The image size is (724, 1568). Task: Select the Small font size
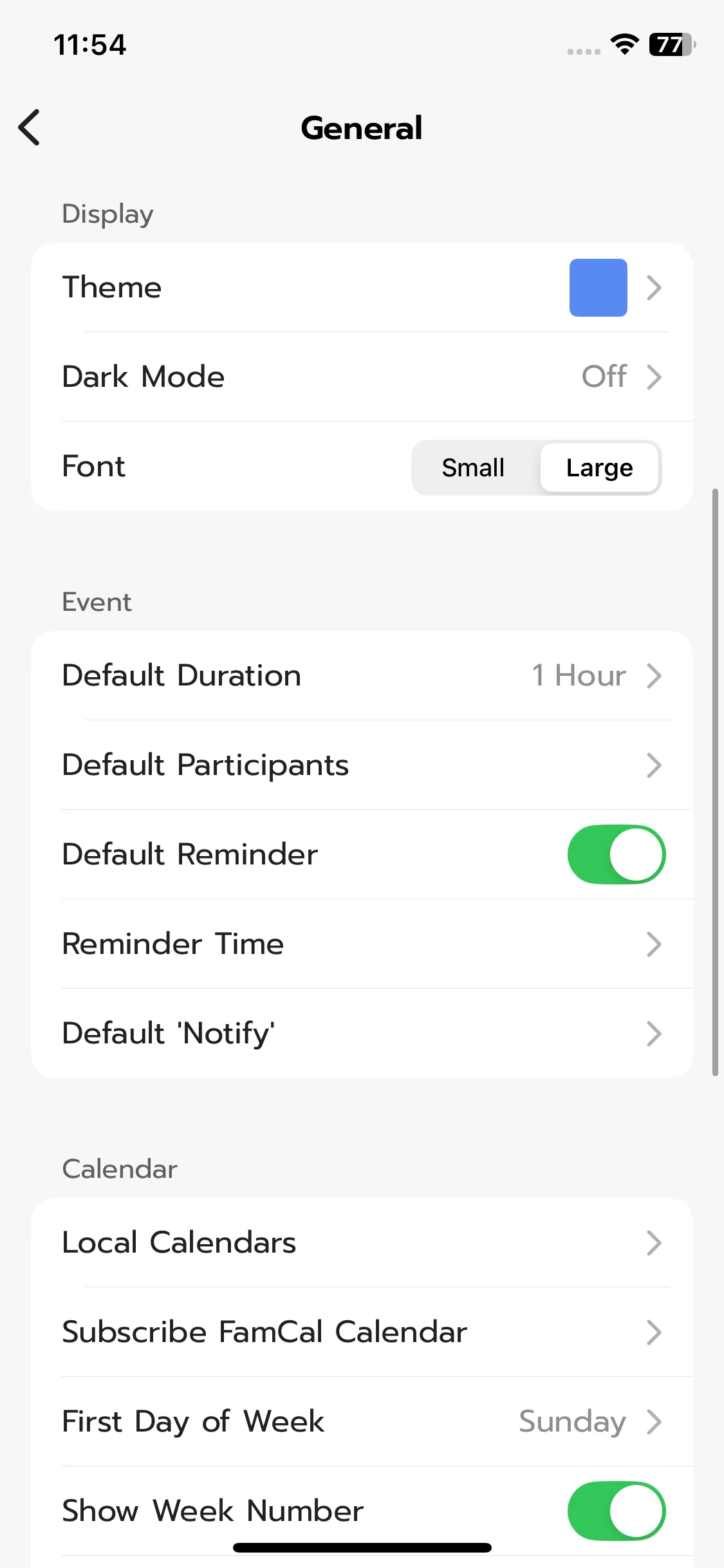[473, 468]
